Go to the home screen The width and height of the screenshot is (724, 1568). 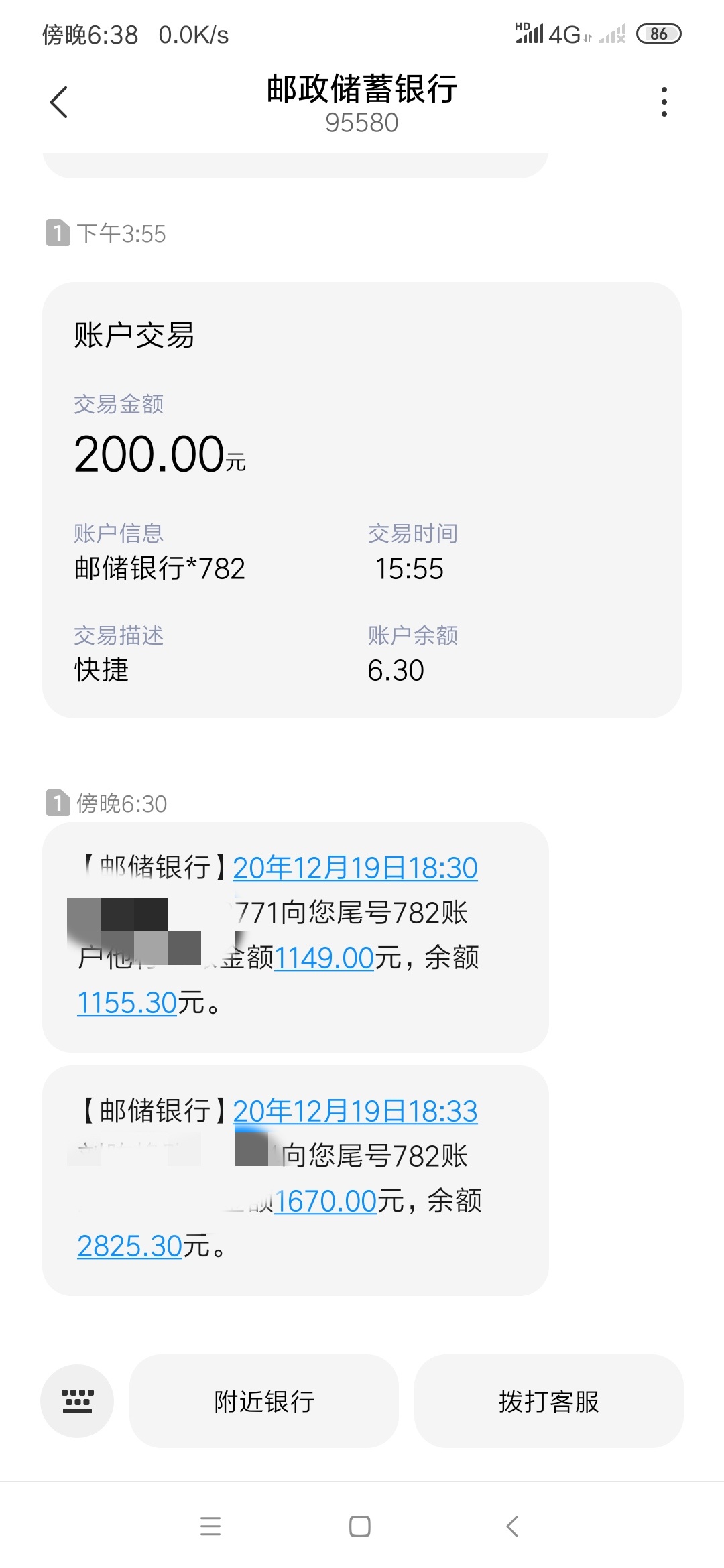pyautogui.click(x=360, y=1526)
